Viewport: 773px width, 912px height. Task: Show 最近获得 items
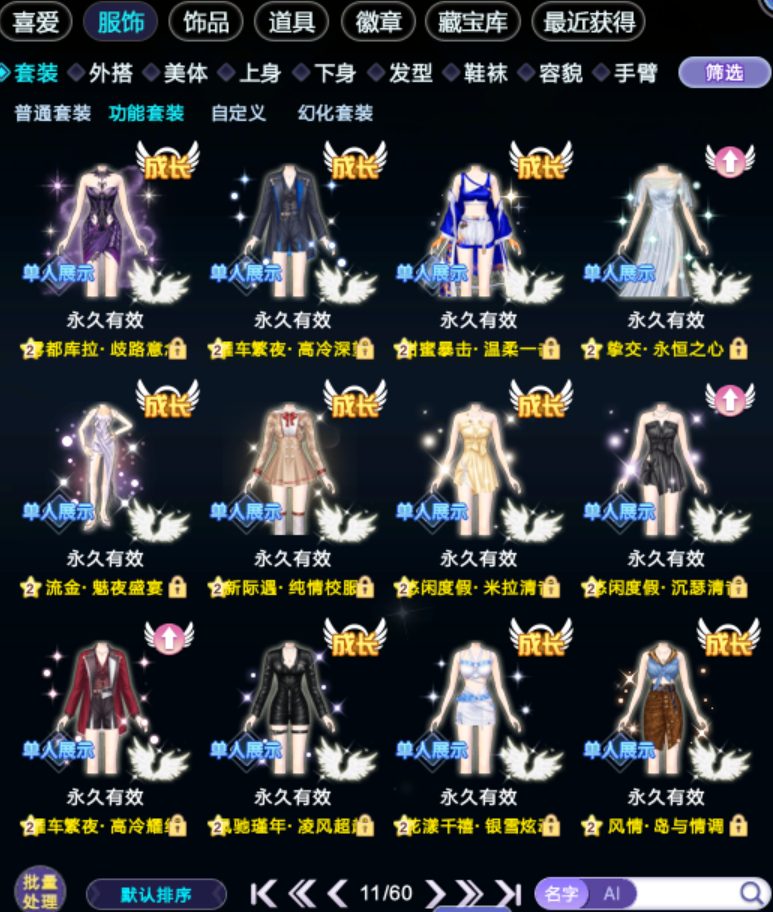tap(589, 22)
